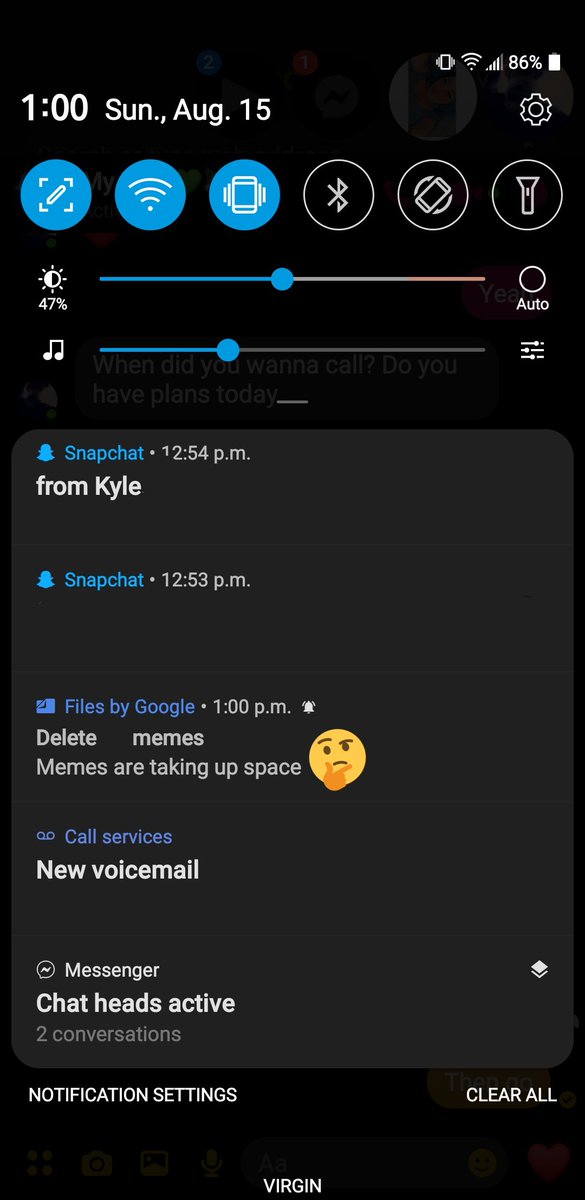The width and height of the screenshot is (585, 1200).
Task: Open Messenger Chat heads active notification
Action: [x=292, y=1001]
